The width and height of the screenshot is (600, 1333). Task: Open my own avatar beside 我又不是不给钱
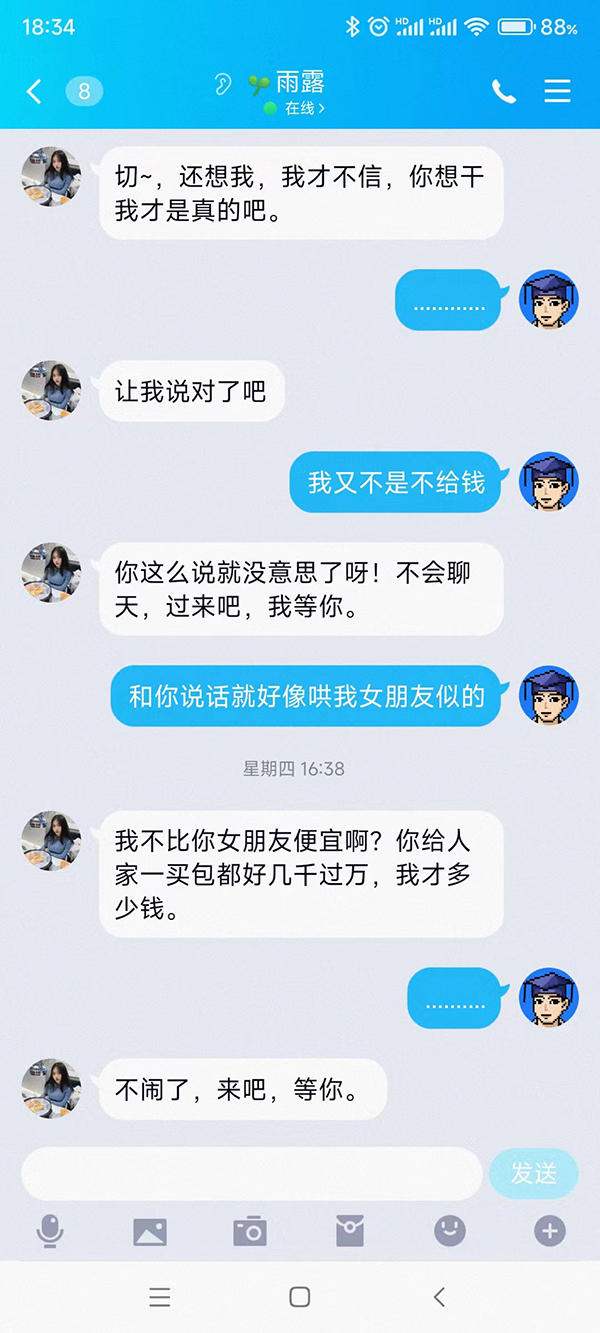pos(549,482)
